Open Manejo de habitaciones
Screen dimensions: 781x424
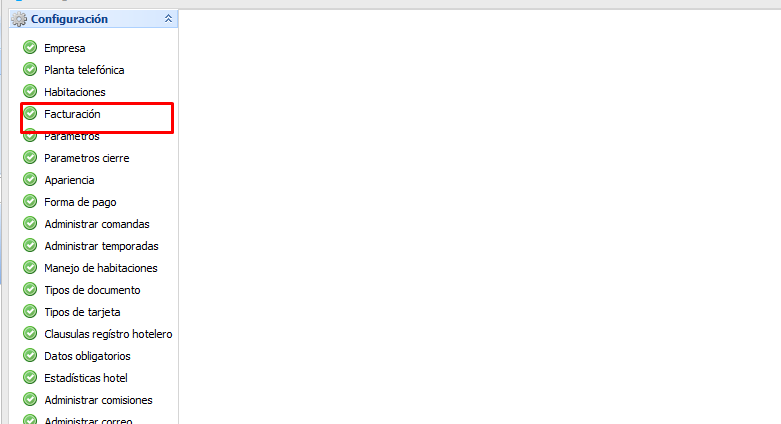tap(100, 268)
